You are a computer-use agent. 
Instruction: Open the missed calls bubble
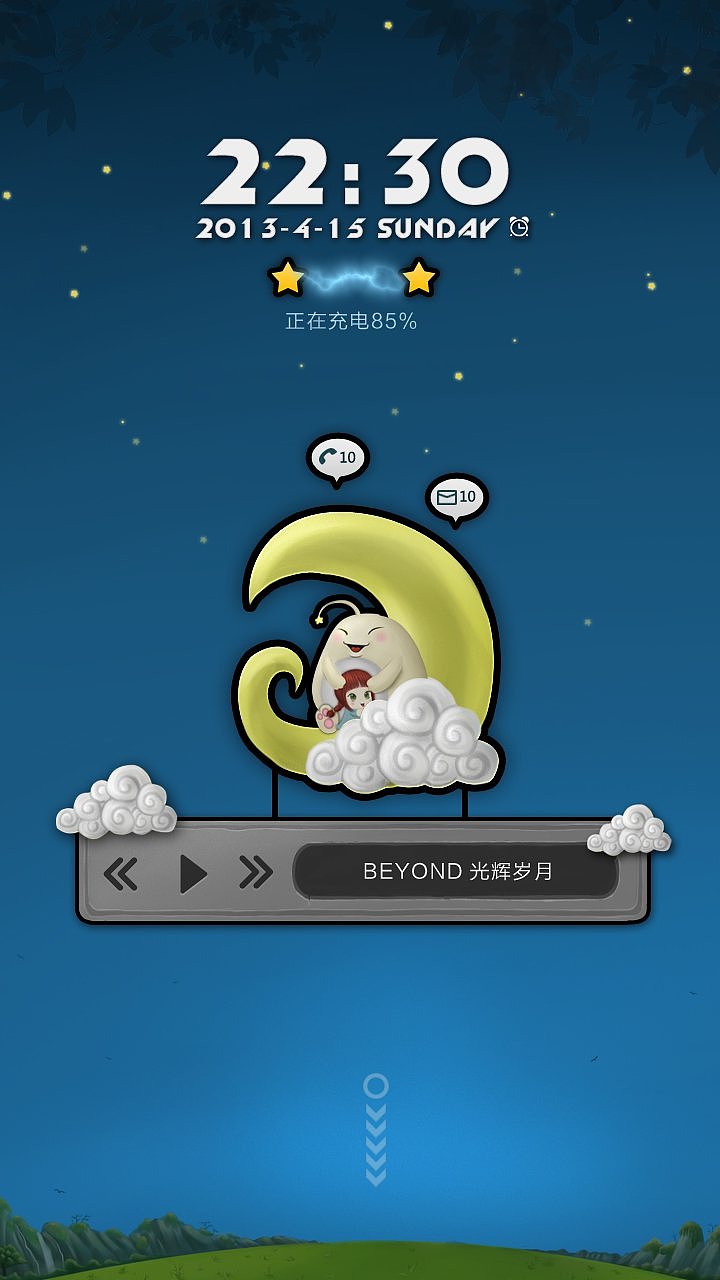pyautogui.click(x=337, y=458)
